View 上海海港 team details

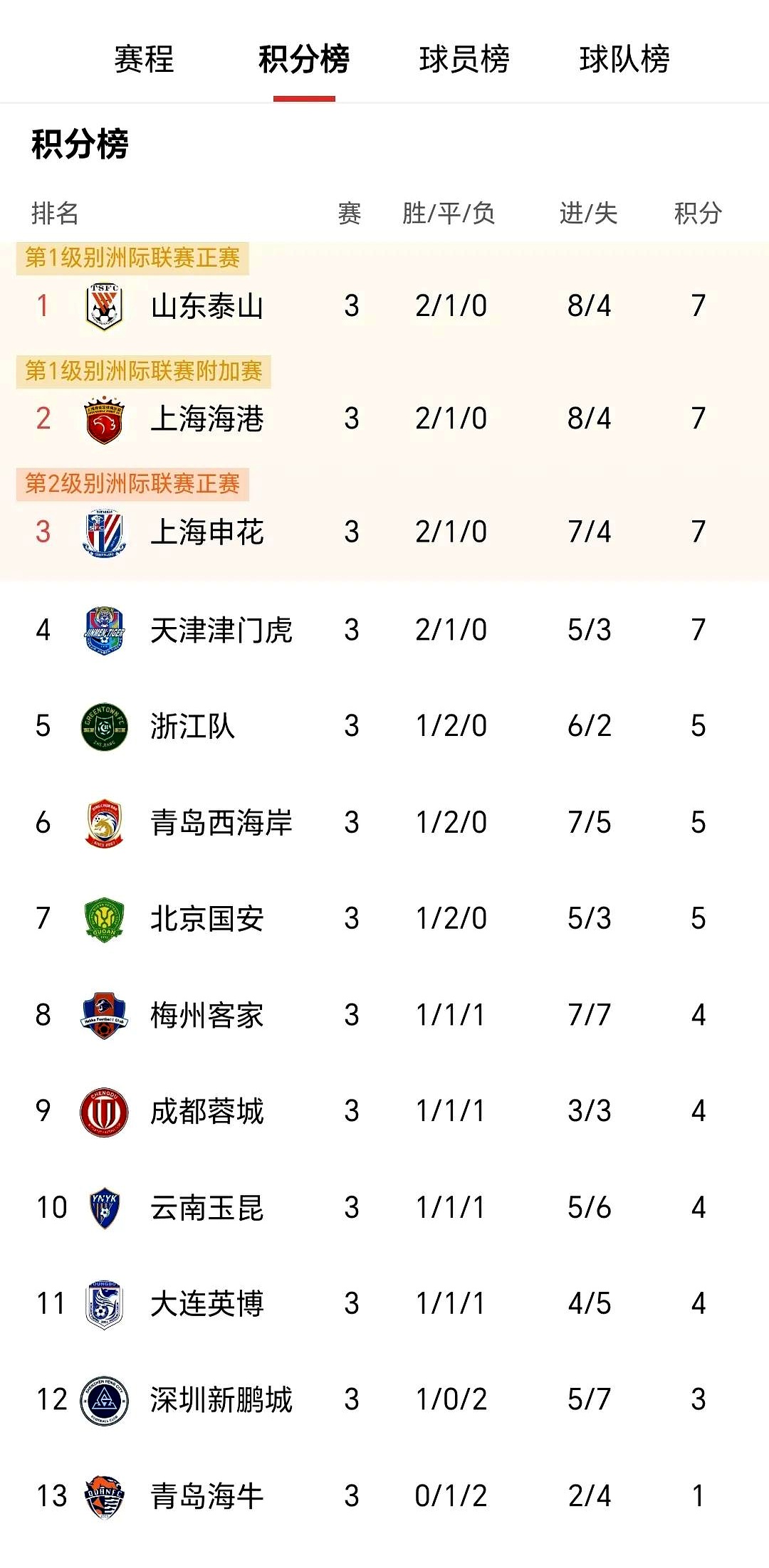pos(207,419)
